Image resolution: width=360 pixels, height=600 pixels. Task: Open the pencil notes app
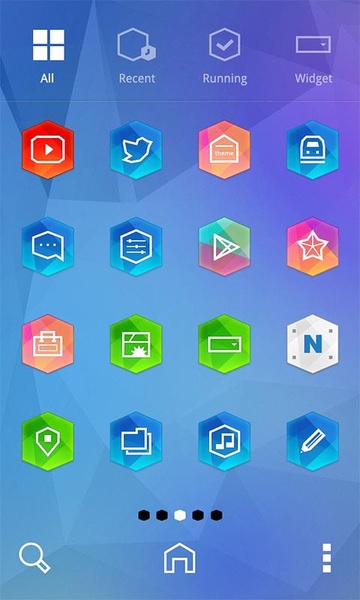[313, 441]
